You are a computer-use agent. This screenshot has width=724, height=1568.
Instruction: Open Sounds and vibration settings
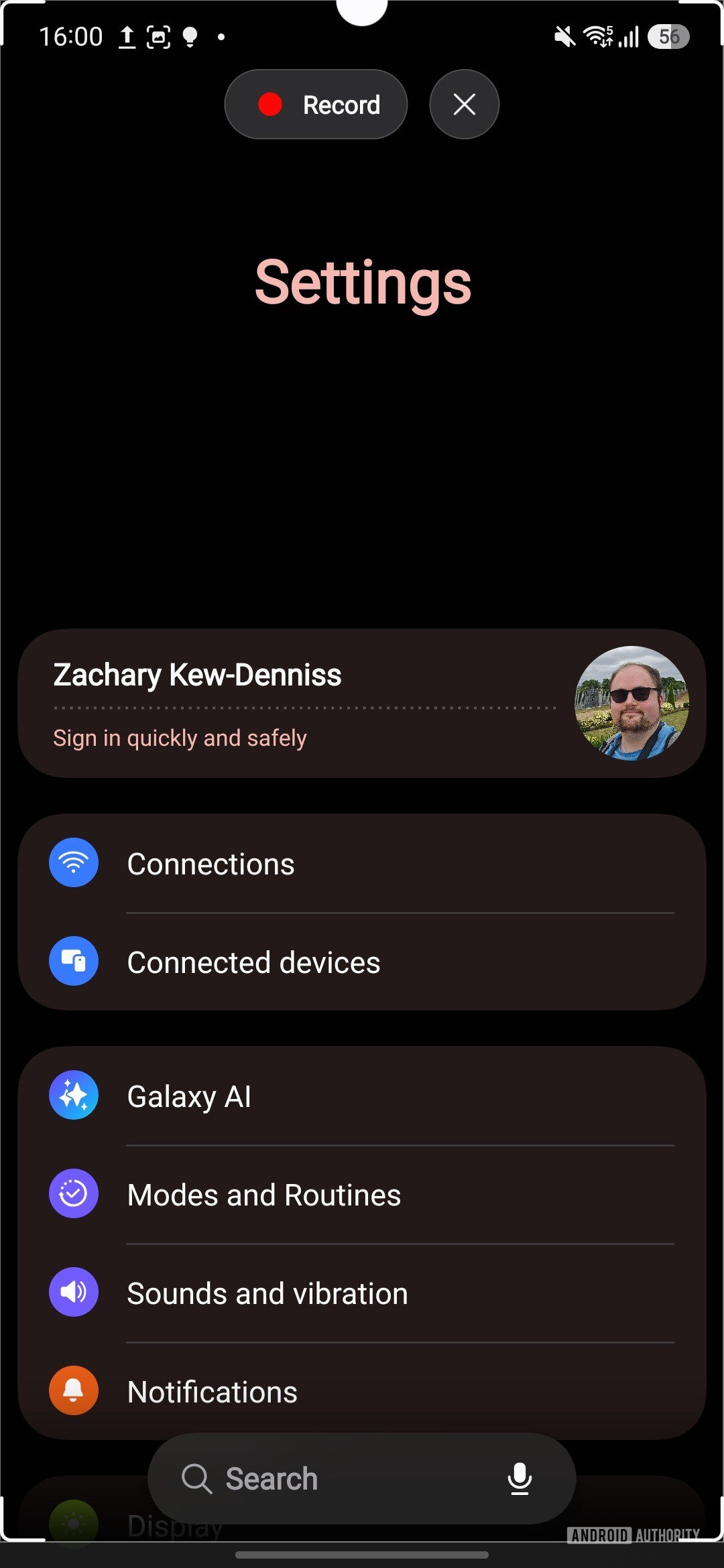point(362,1293)
